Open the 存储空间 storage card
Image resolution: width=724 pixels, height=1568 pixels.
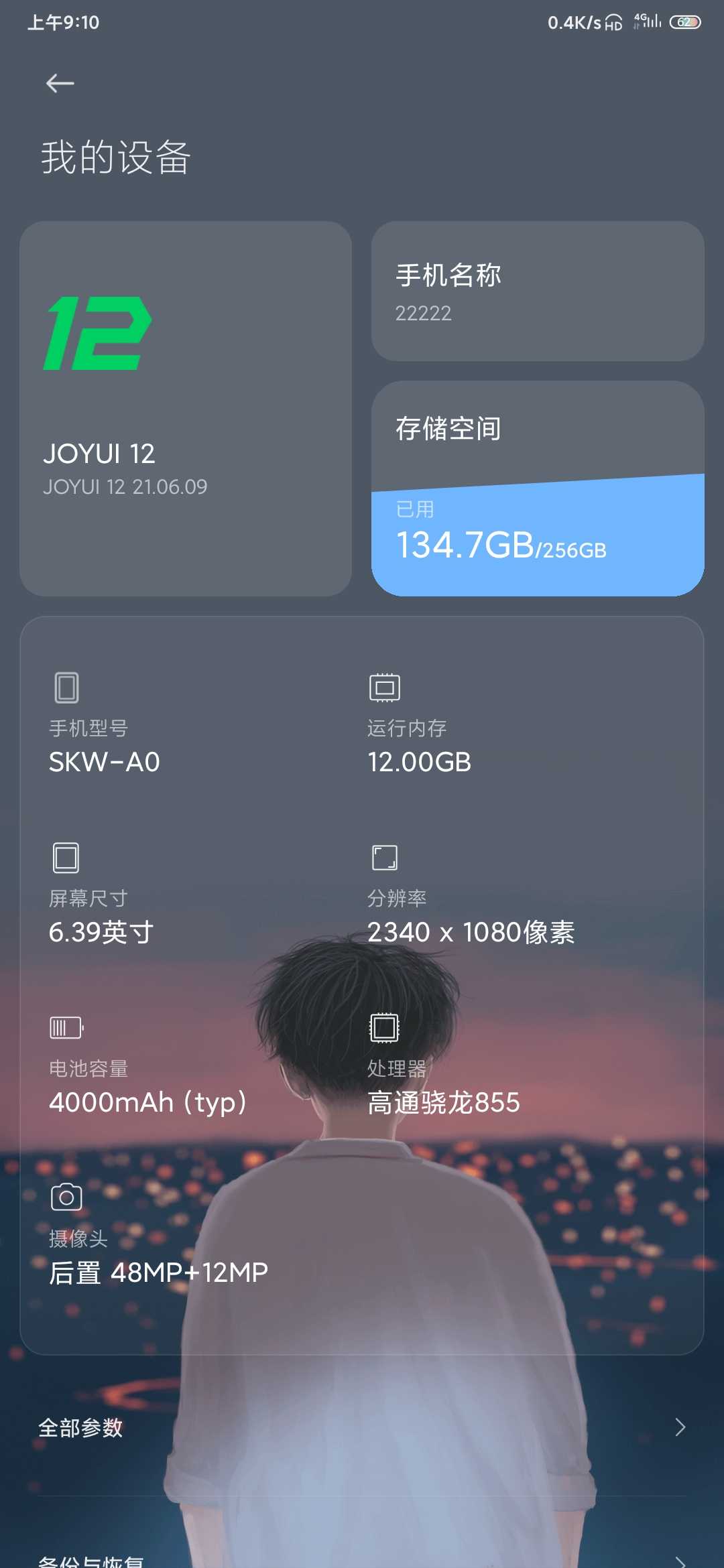[x=537, y=488]
